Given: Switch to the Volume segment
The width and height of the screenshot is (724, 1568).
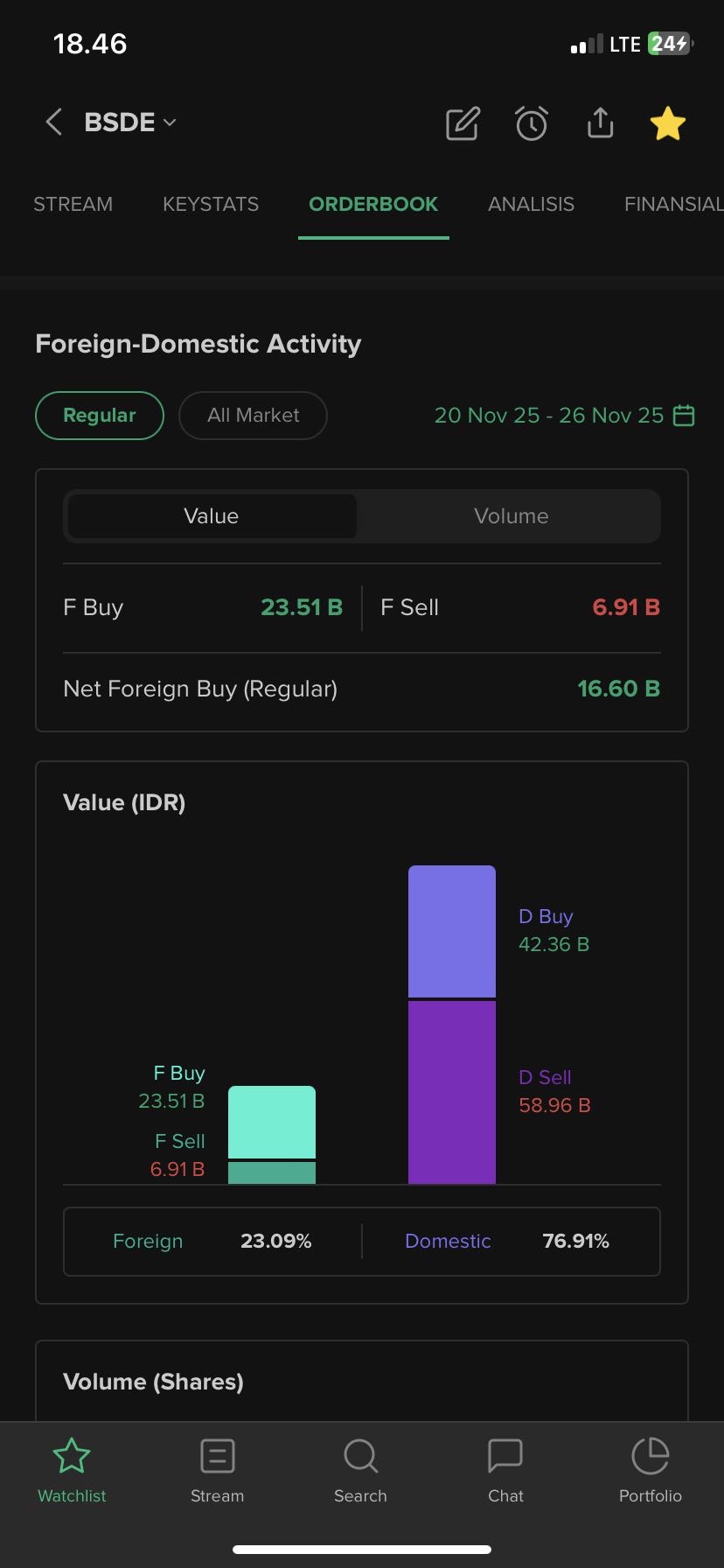Looking at the screenshot, I should pos(511,516).
